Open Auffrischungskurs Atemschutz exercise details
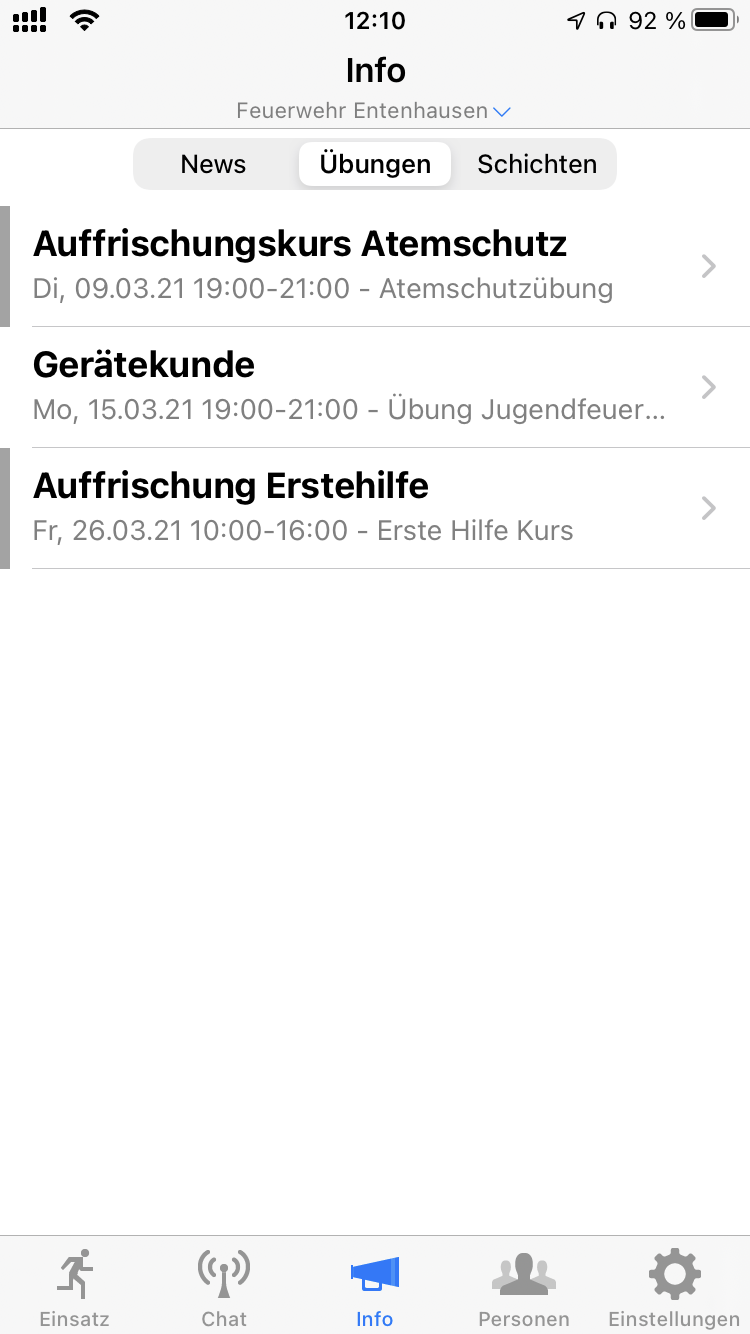 (x=375, y=266)
